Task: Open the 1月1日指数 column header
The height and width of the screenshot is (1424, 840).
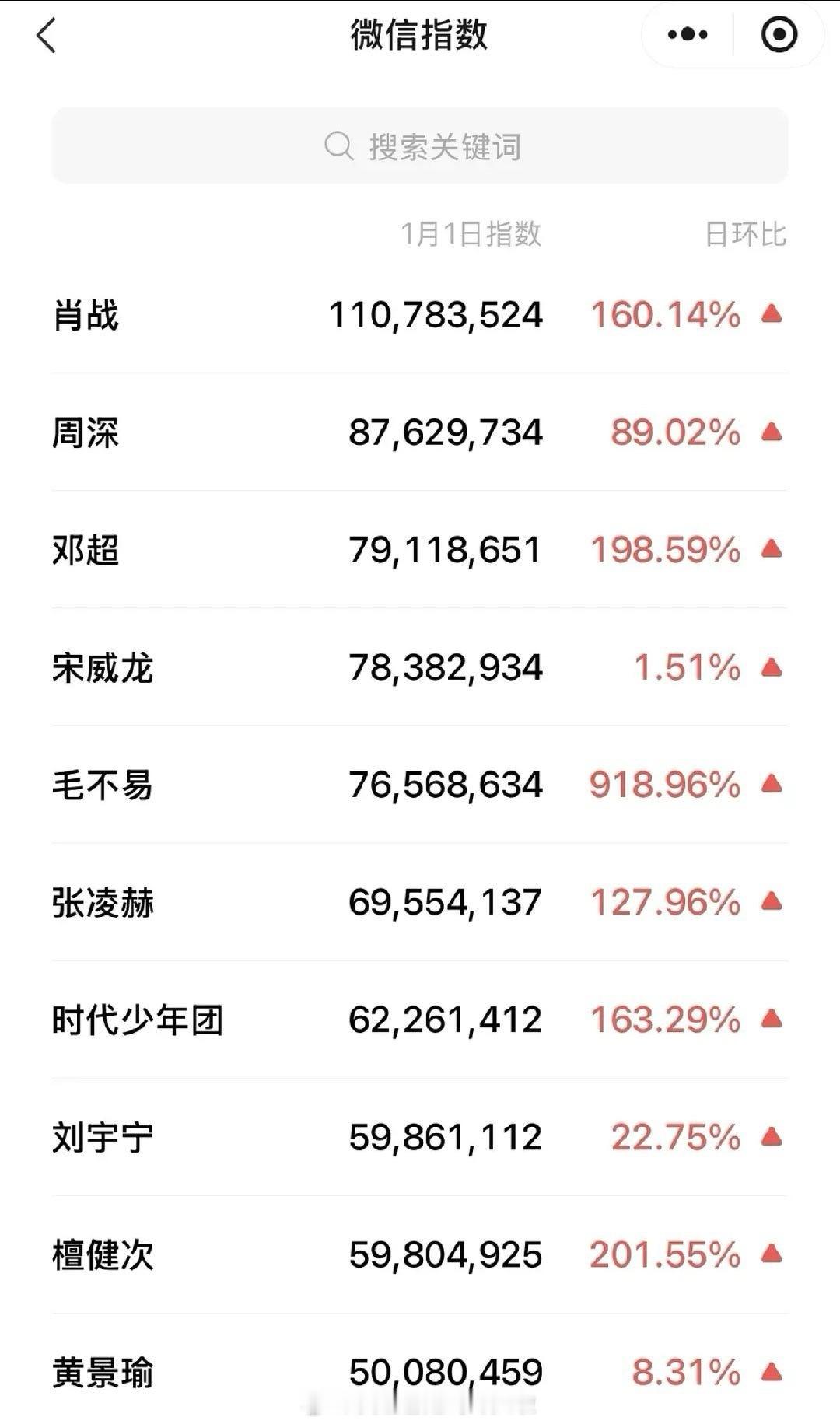Action: point(471,232)
